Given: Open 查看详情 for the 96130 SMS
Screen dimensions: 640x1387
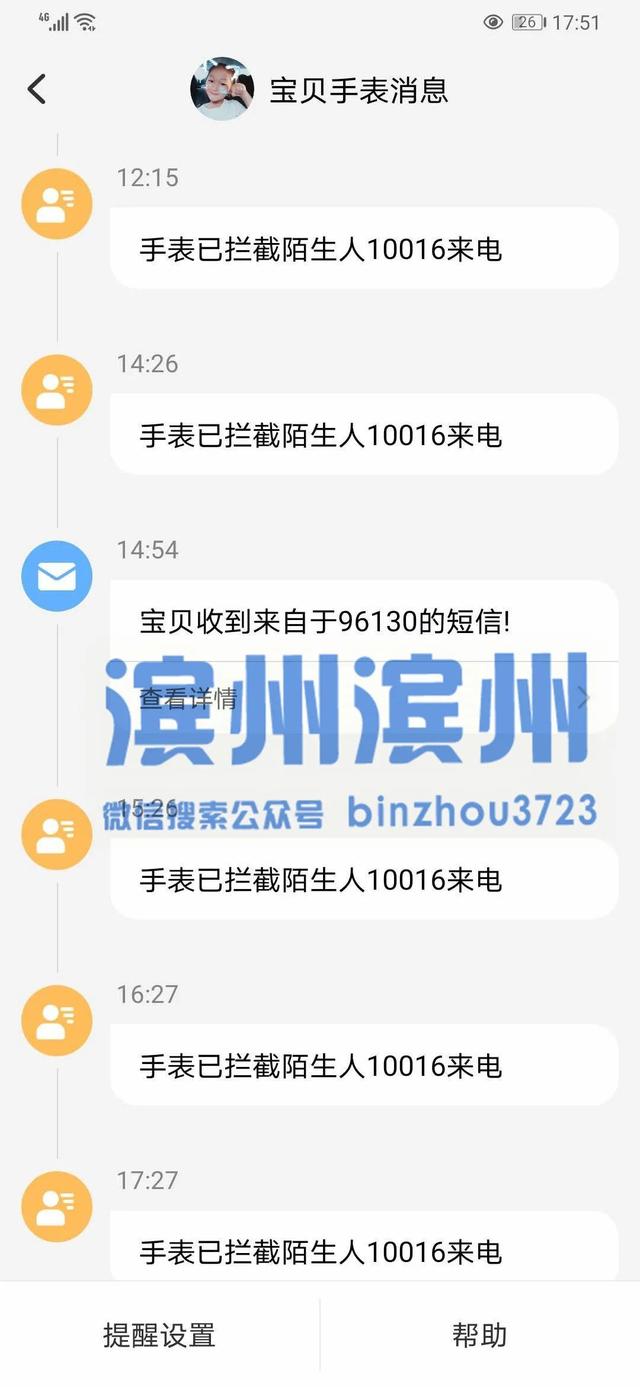Looking at the screenshot, I should [x=188, y=697].
